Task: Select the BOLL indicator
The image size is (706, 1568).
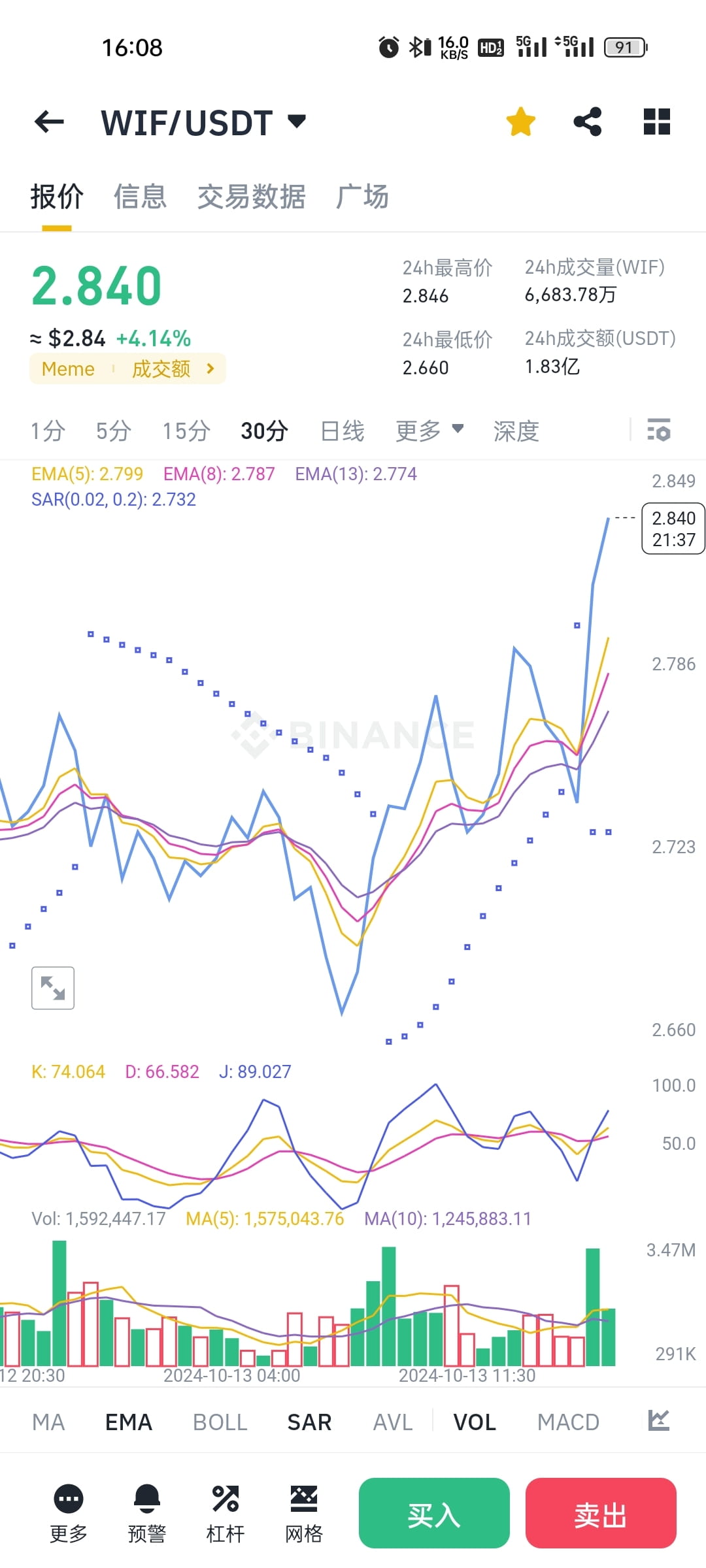Action: point(220,1422)
